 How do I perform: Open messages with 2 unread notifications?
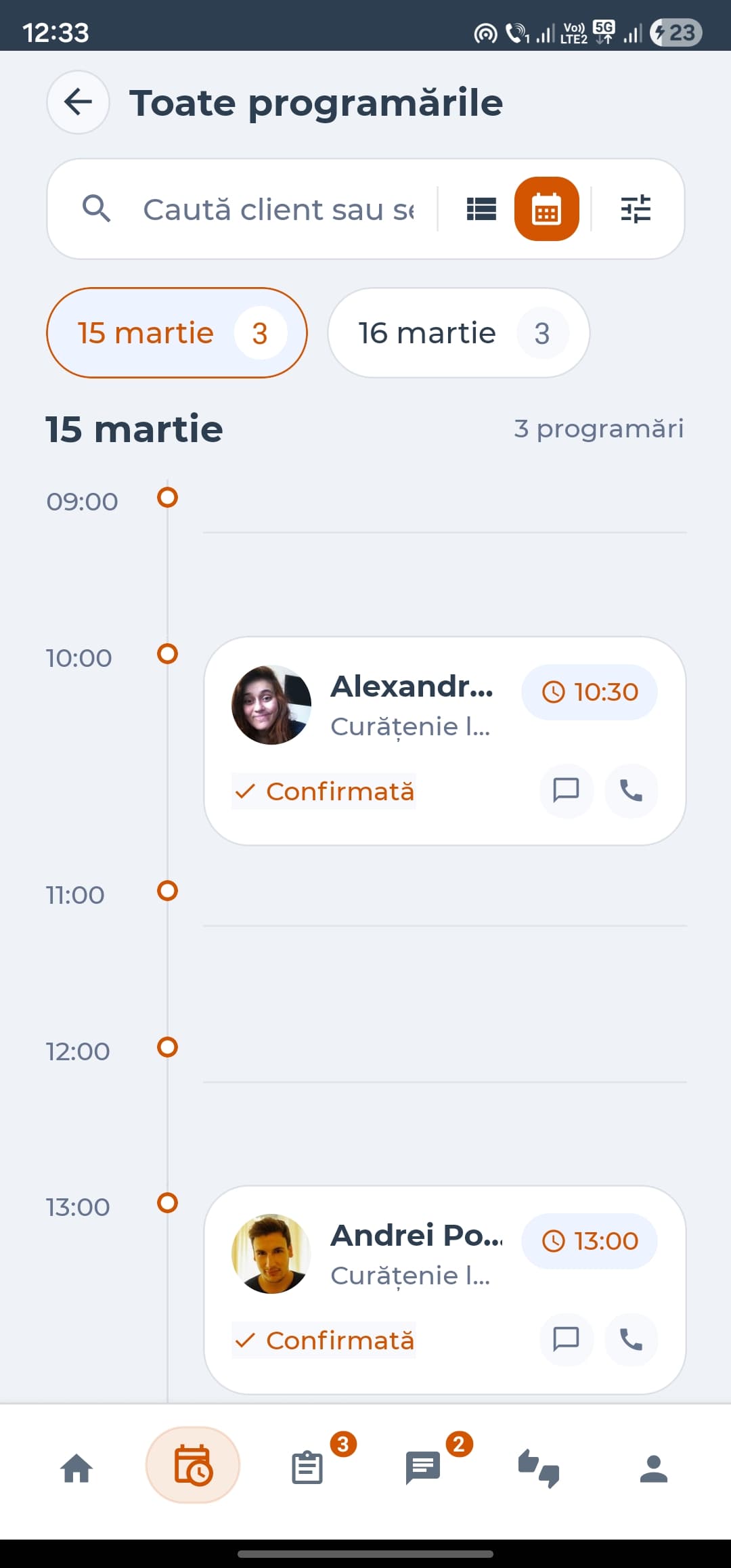point(423,1466)
